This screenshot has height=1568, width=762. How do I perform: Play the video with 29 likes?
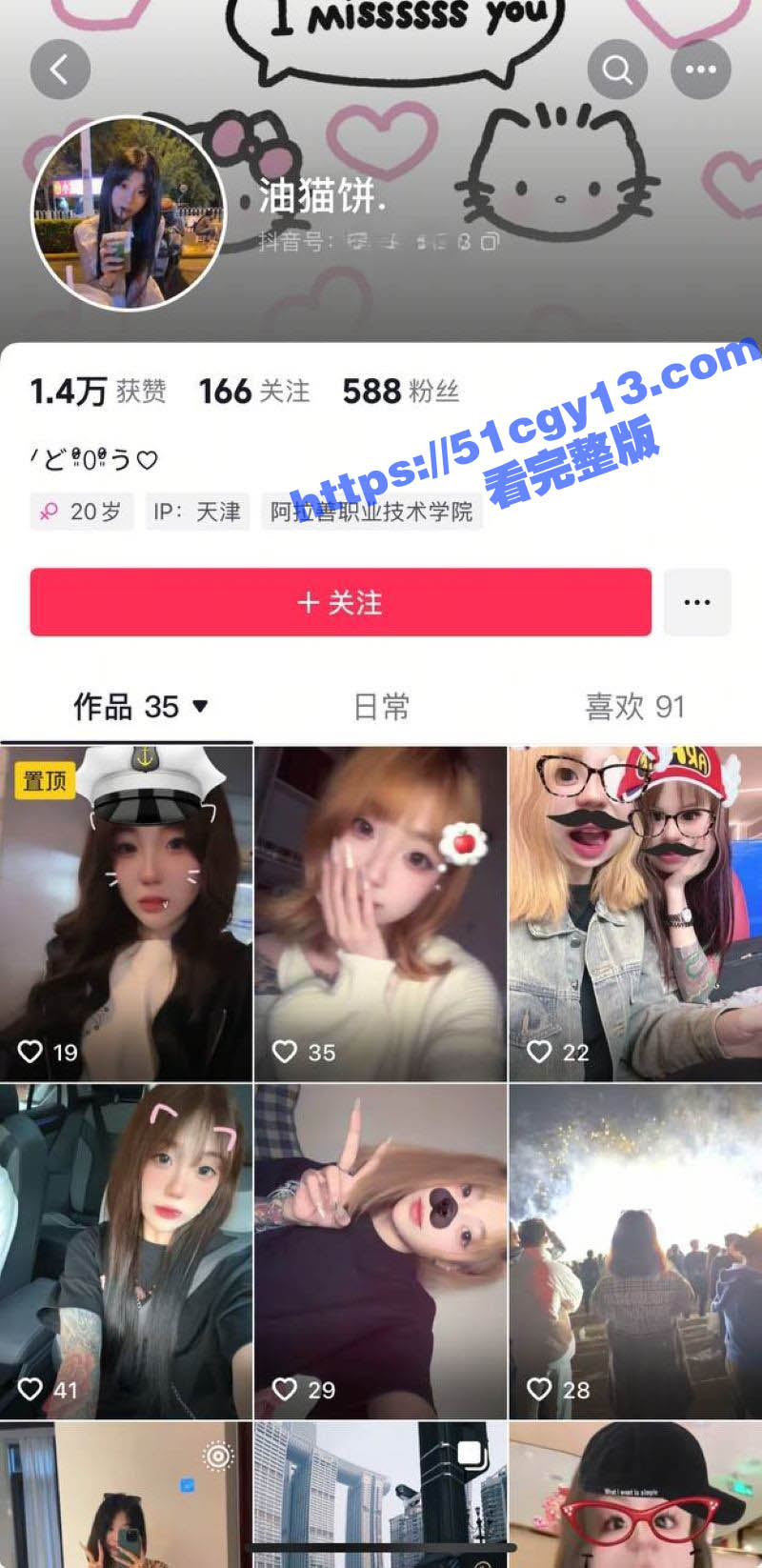[x=380, y=1250]
